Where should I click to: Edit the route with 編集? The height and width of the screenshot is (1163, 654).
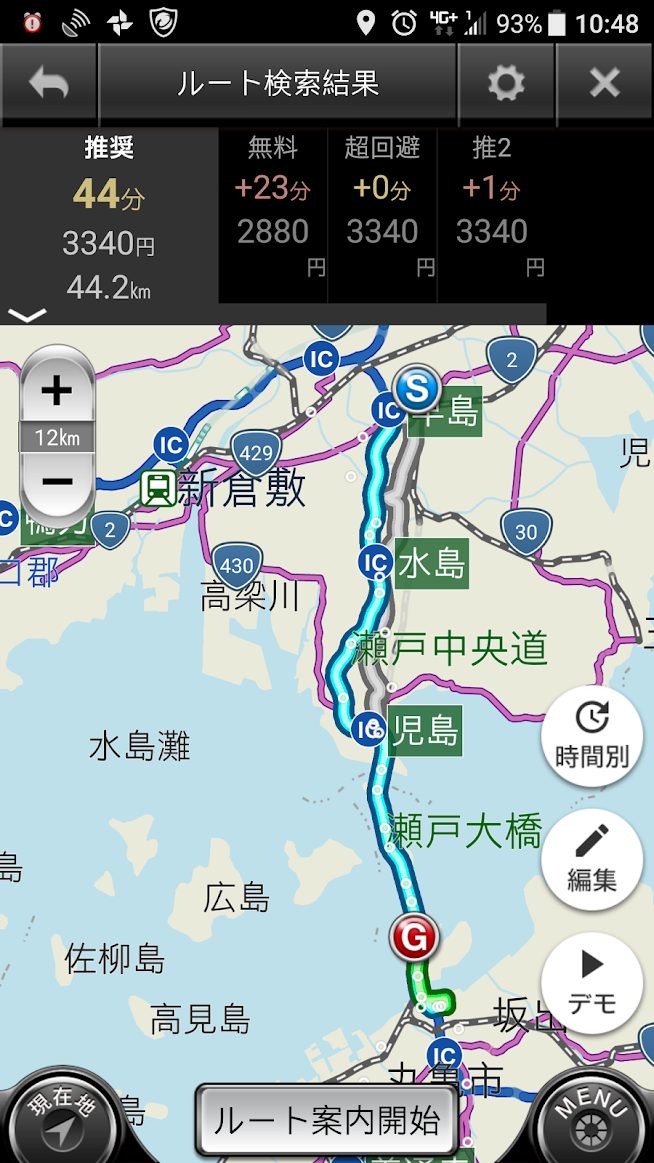(592, 859)
